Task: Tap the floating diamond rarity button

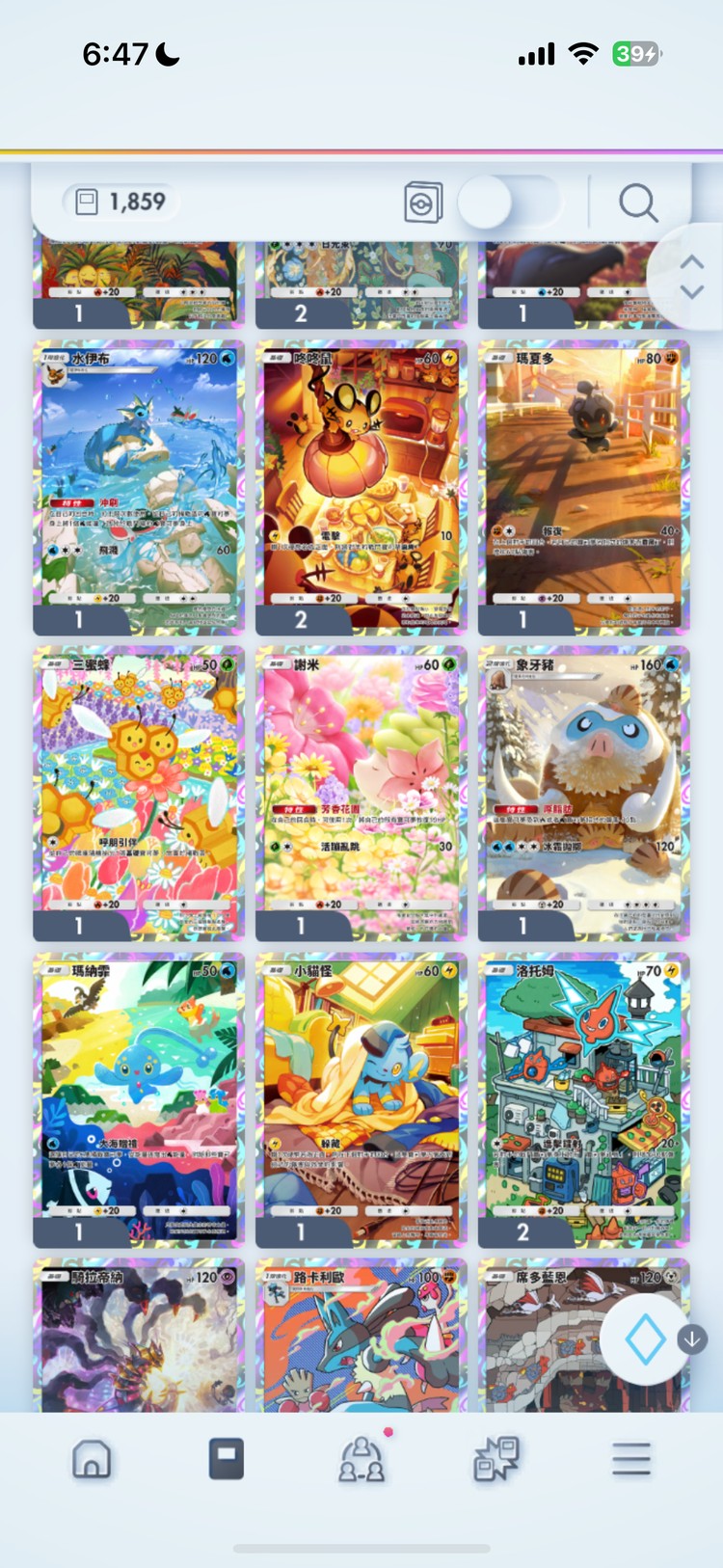Action: pos(644,1339)
